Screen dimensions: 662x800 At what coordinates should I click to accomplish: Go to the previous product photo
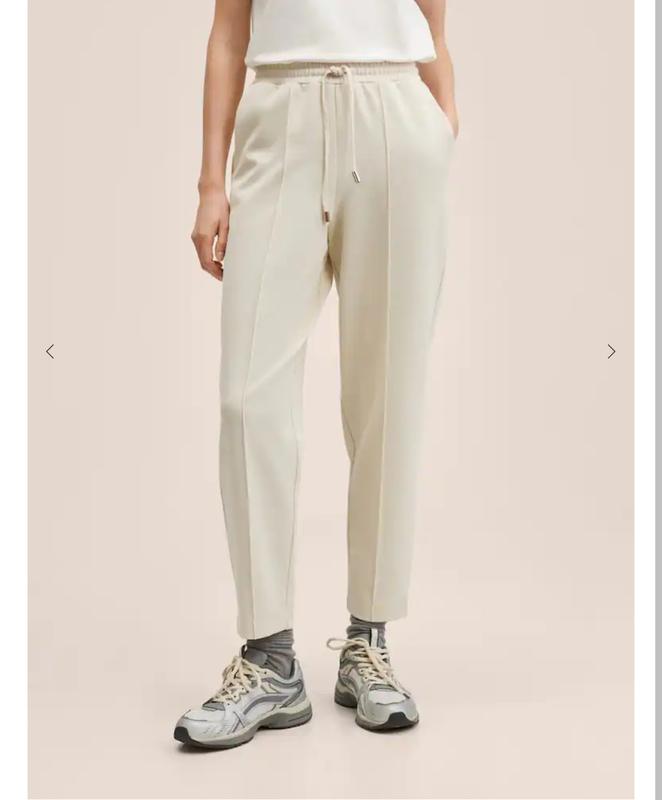[50, 352]
